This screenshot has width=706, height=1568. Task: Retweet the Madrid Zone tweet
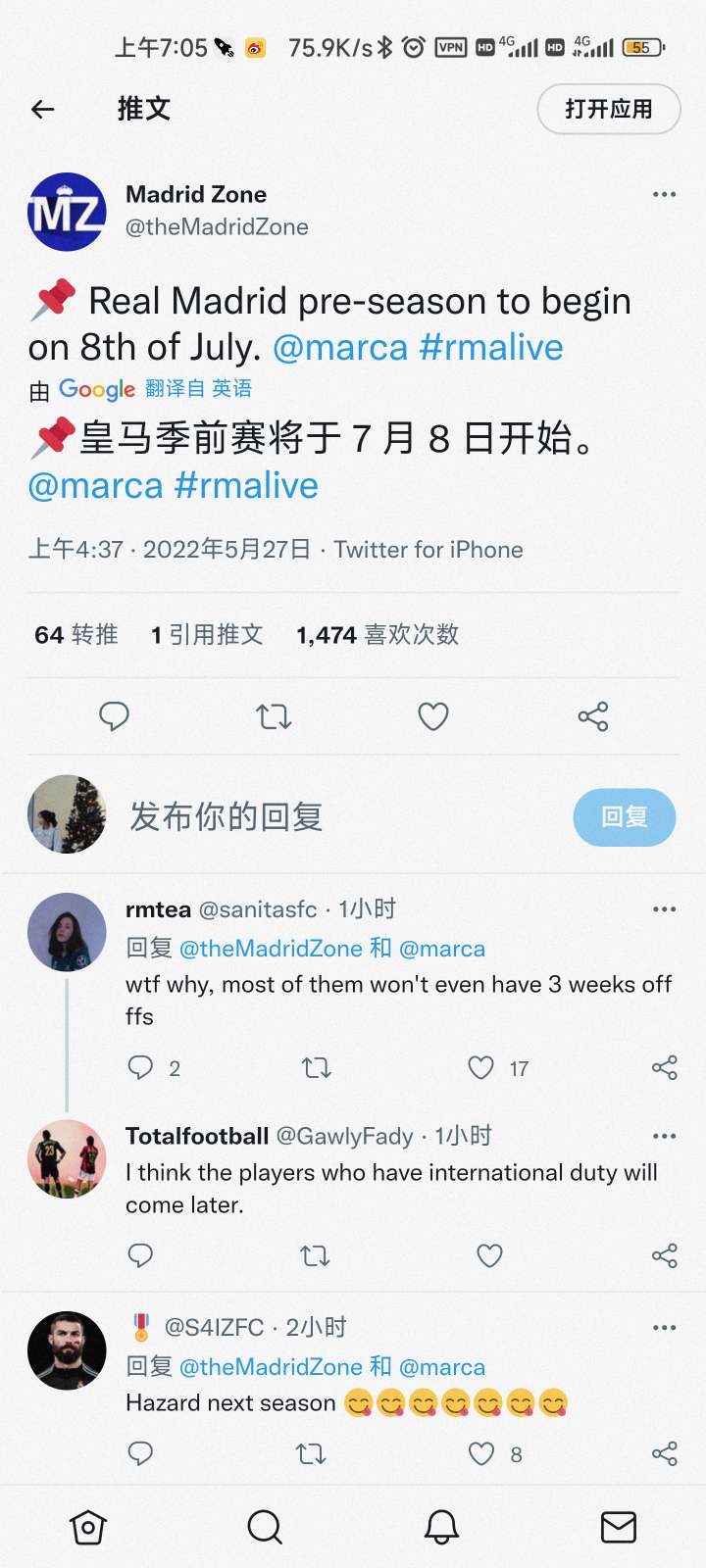[274, 716]
